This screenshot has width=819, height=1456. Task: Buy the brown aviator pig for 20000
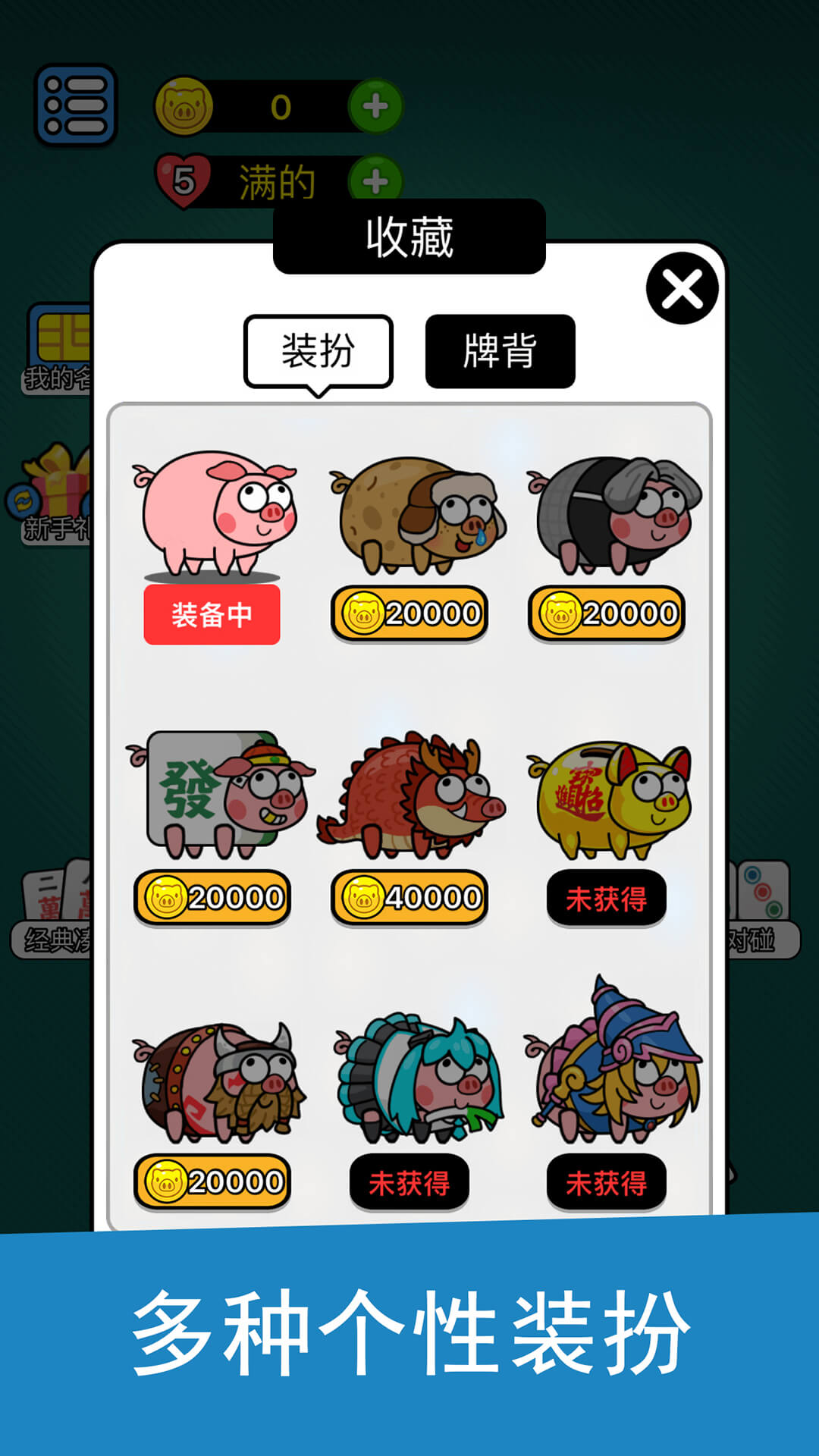pyautogui.click(x=409, y=613)
